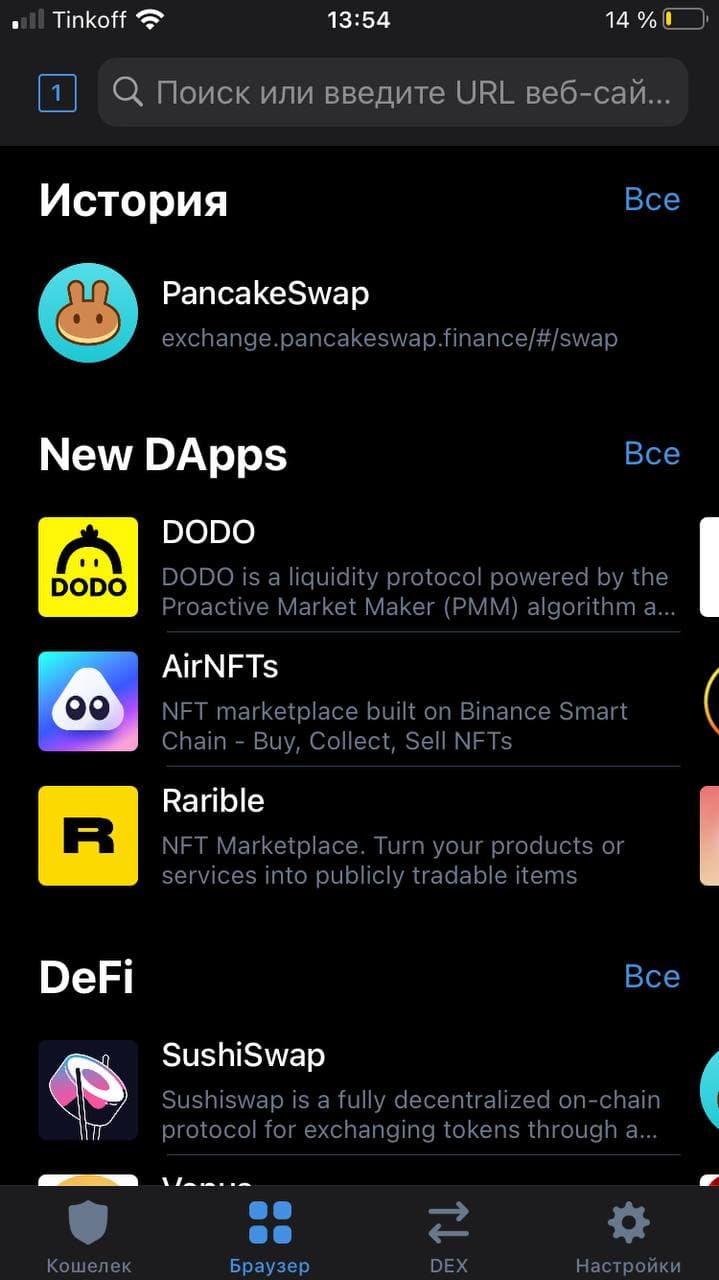Open the tabs counter icon
Screen dimensions: 719x1280
[x=57, y=93]
